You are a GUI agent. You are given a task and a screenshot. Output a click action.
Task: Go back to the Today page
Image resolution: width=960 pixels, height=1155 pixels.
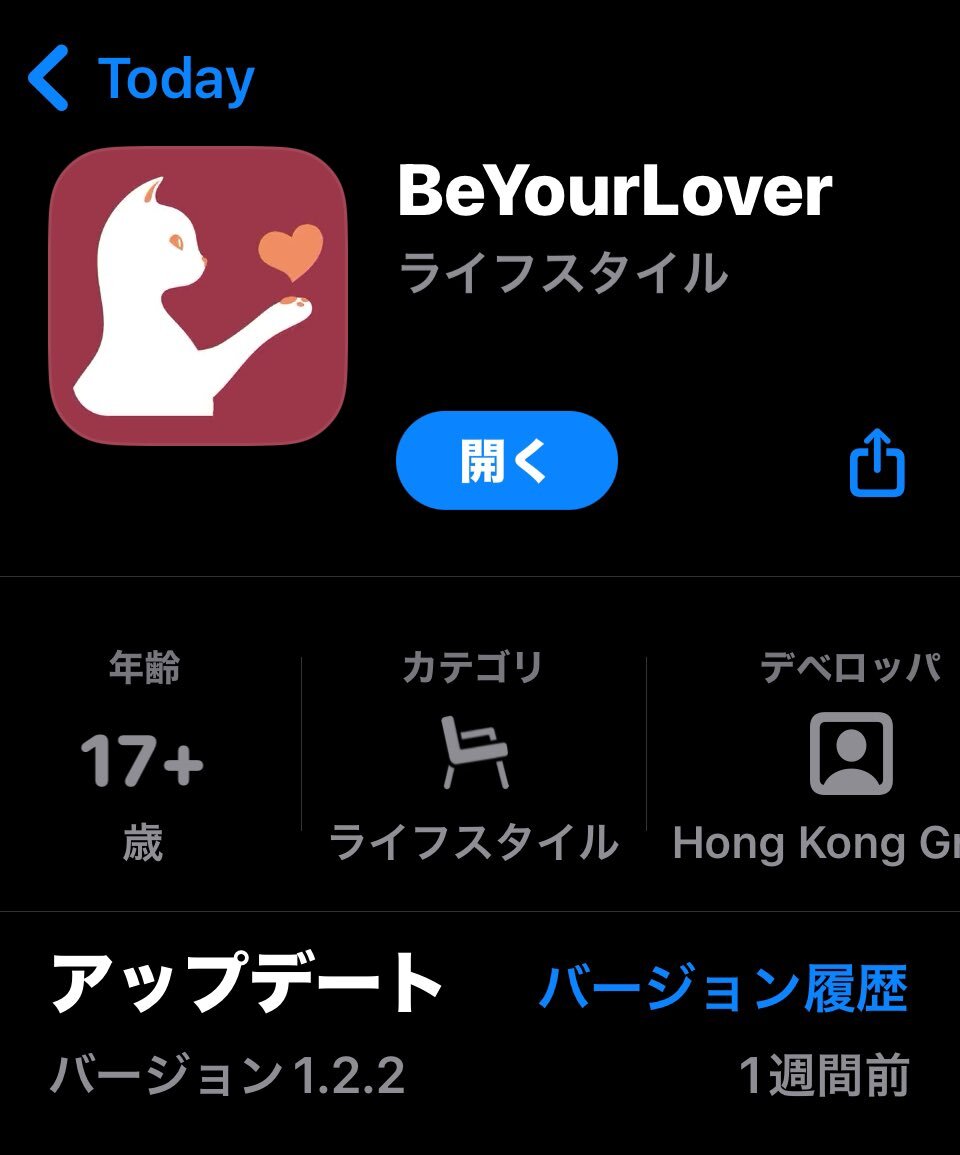140,80
